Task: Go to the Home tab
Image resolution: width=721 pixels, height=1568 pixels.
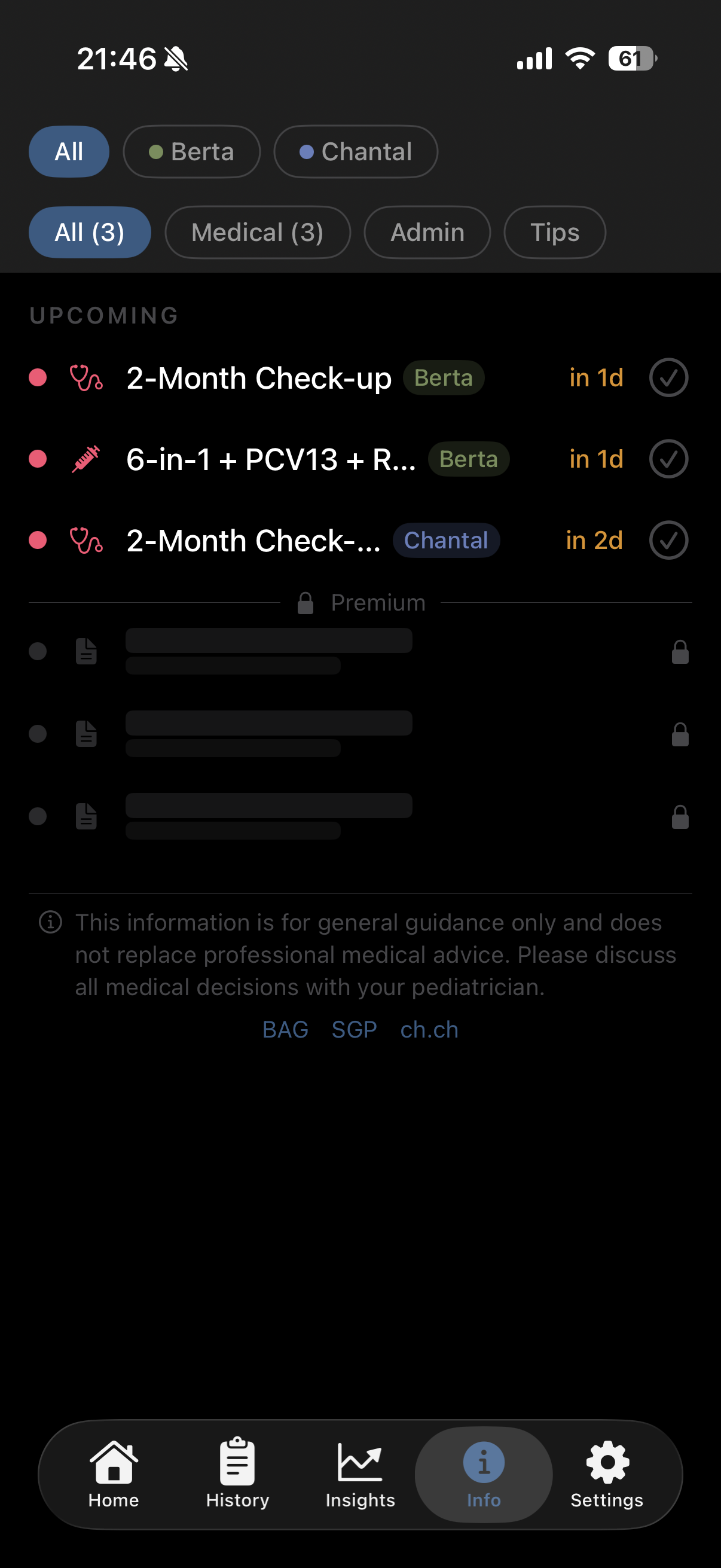Action: click(x=114, y=1474)
